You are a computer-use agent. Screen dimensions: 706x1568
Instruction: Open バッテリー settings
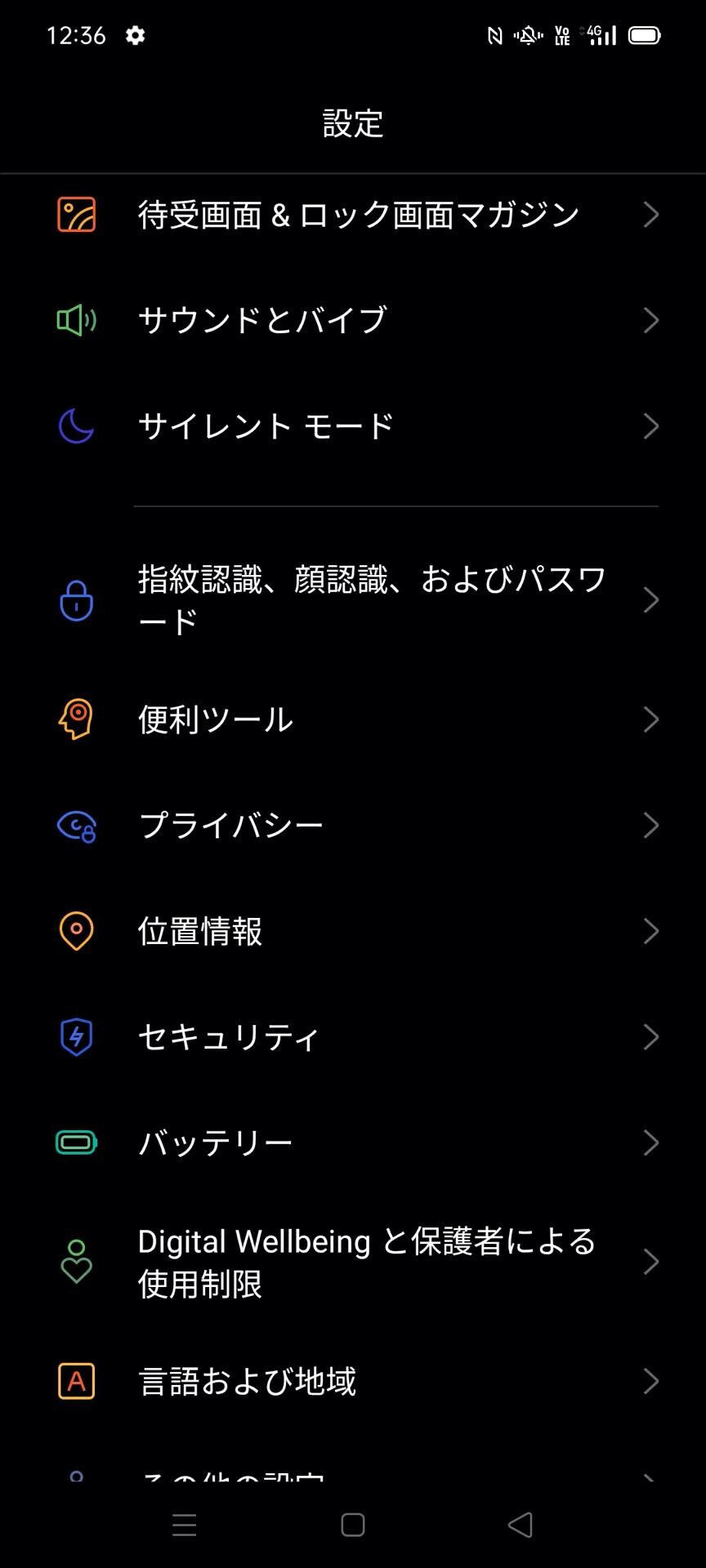[353, 1143]
